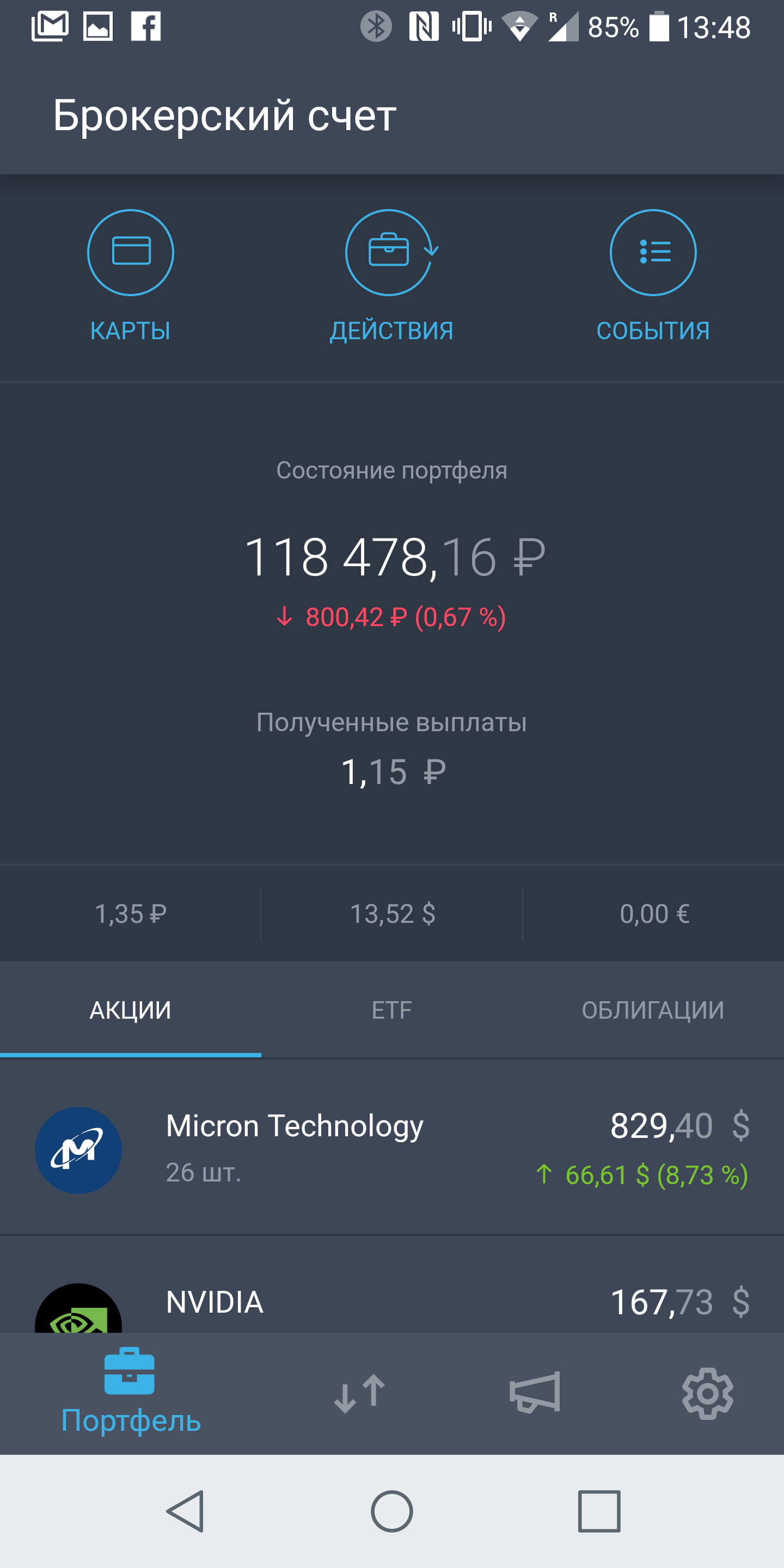The width and height of the screenshot is (784, 1568).
Task: Tap the ruble balance 1,35 ₽
Action: click(x=130, y=914)
